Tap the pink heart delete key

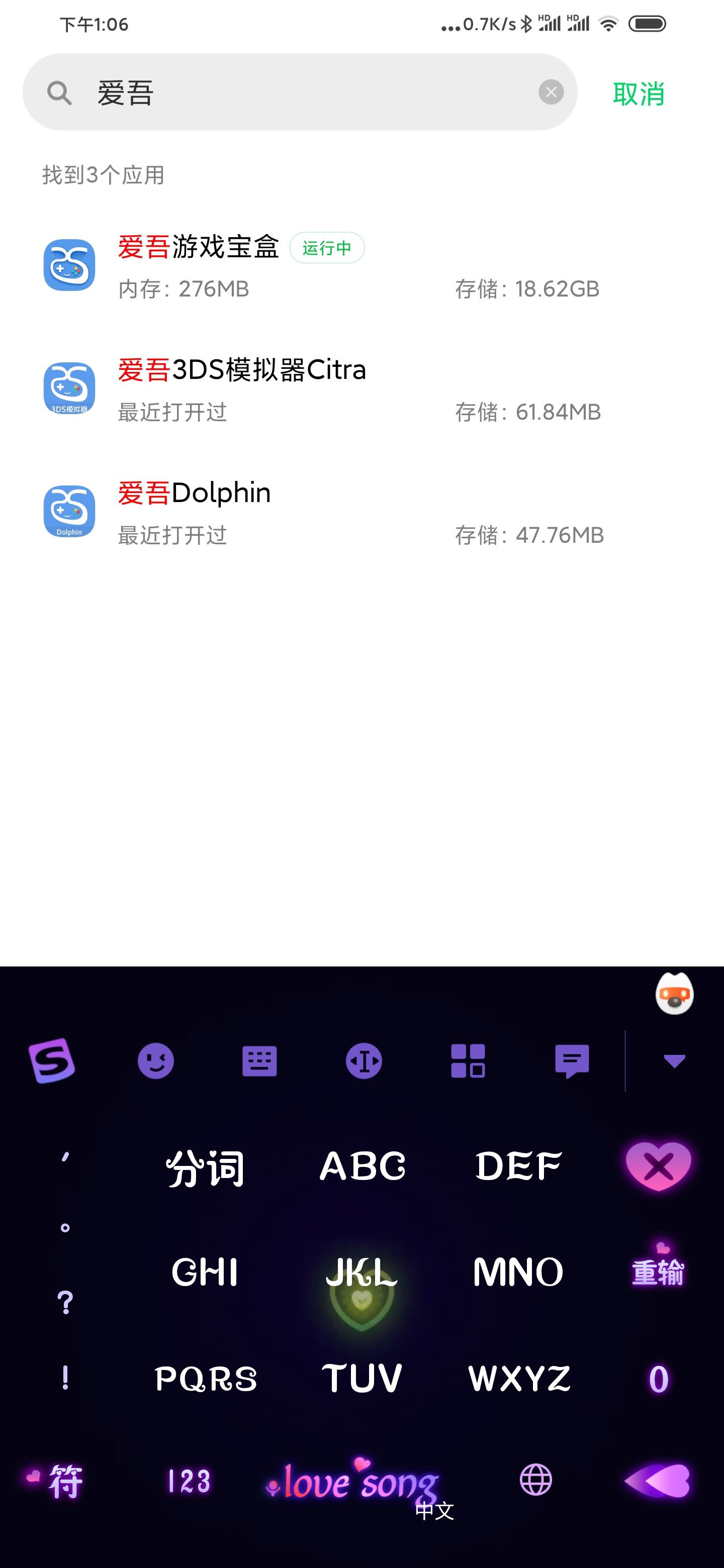(x=658, y=1166)
